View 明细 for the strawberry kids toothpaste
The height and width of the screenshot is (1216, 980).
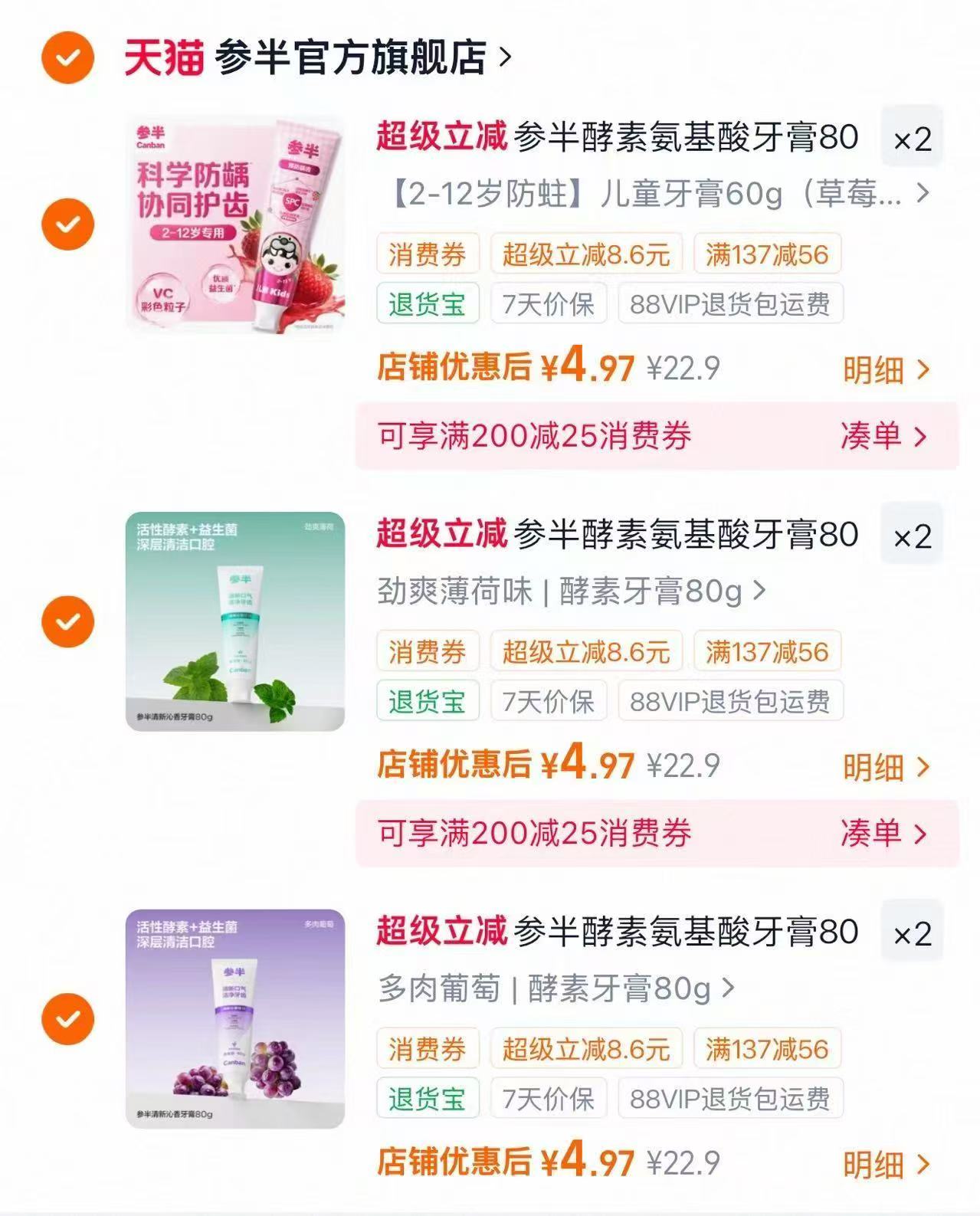887,370
